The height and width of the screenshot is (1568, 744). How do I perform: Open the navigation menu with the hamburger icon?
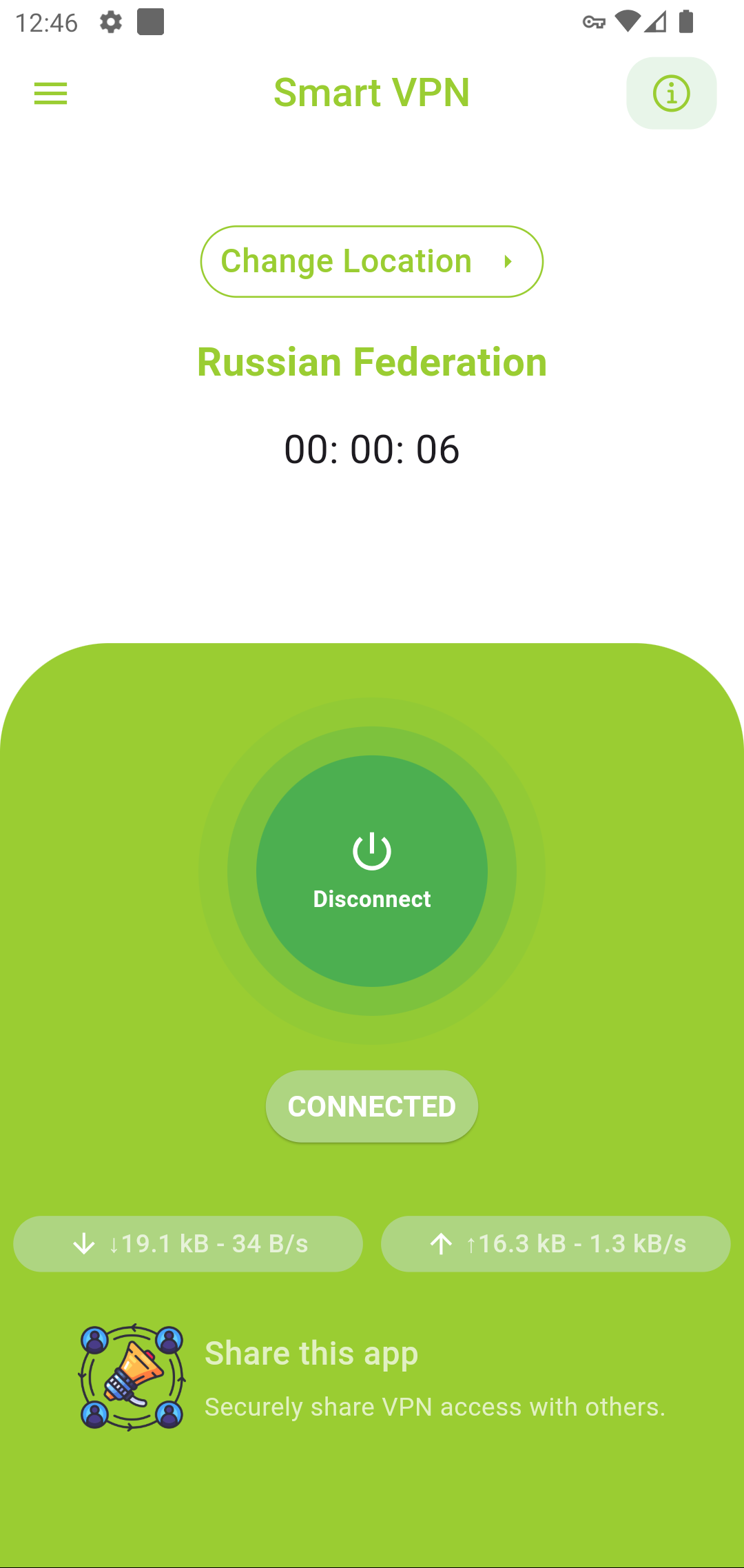click(50, 93)
